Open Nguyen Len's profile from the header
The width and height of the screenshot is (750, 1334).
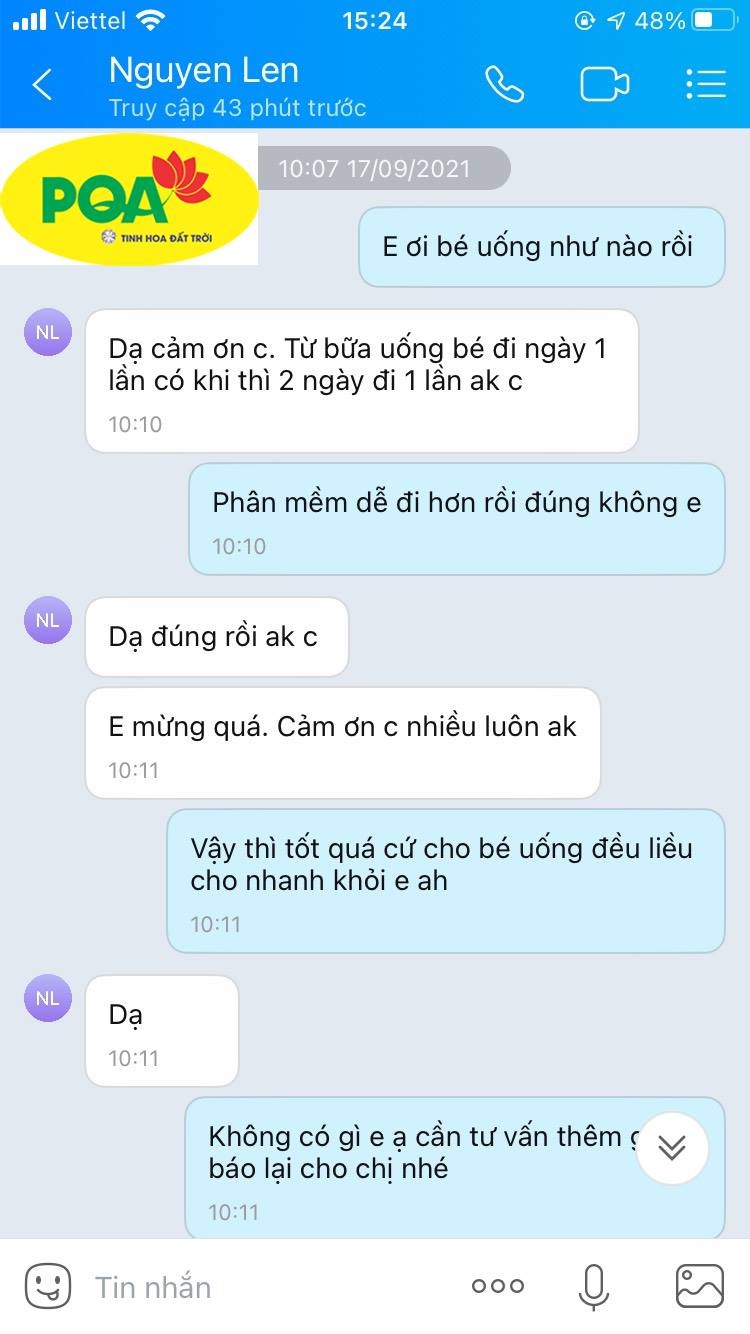pos(204,72)
